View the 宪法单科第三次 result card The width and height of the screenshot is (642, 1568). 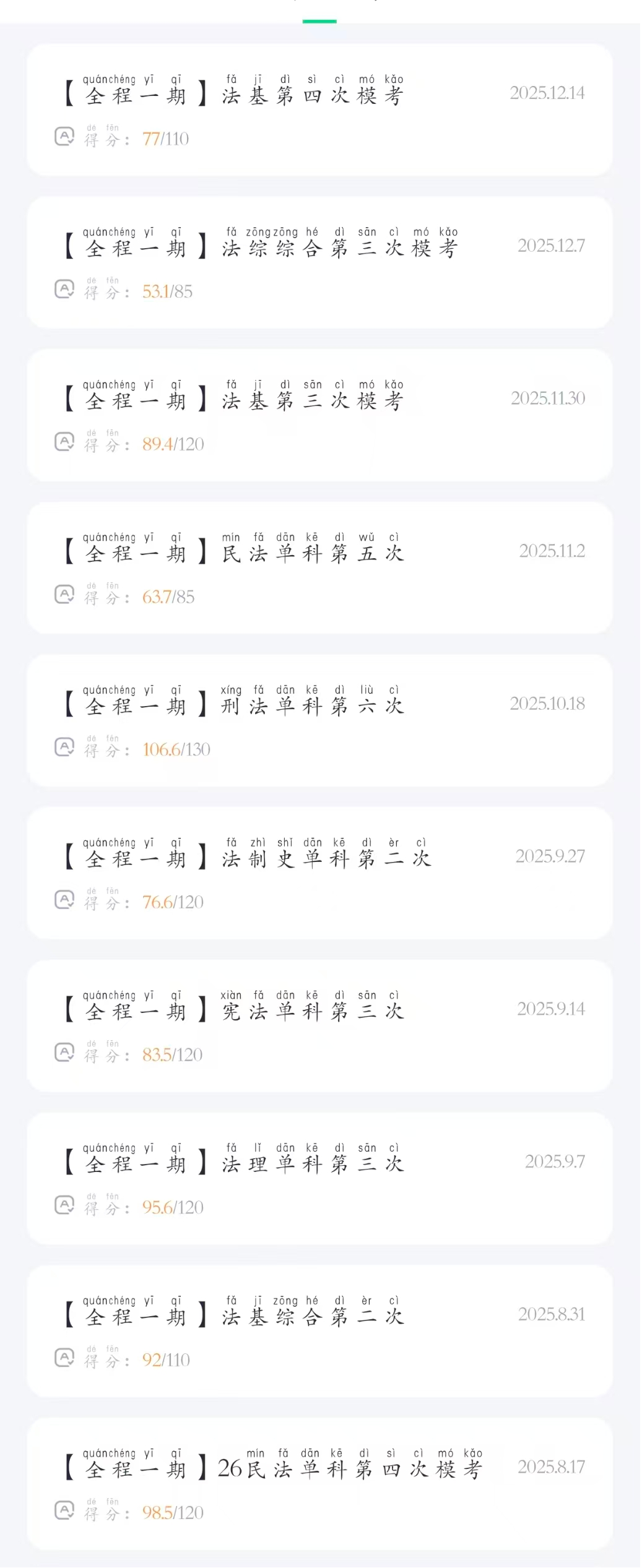[319, 1026]
